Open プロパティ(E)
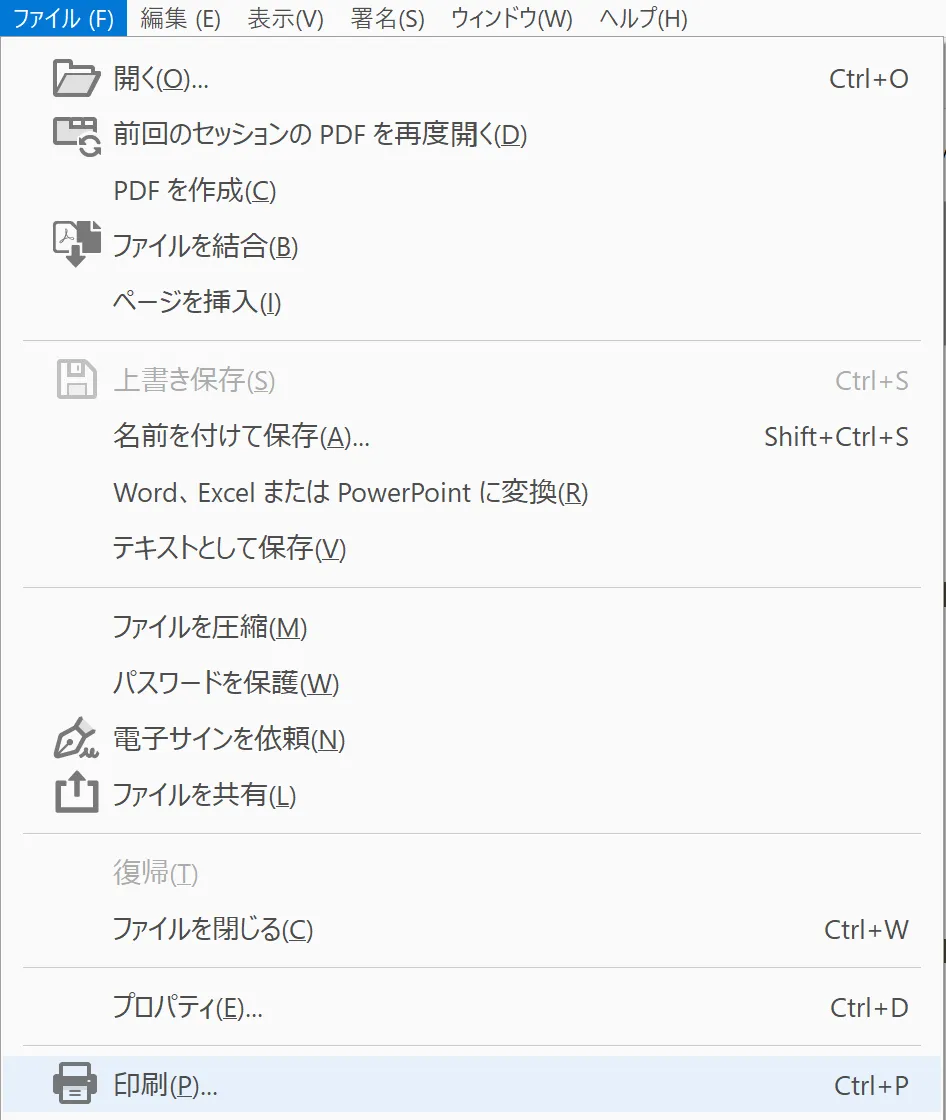Screen dimensions: 946x1120 pyautogui.click(x=472, y=1007)
